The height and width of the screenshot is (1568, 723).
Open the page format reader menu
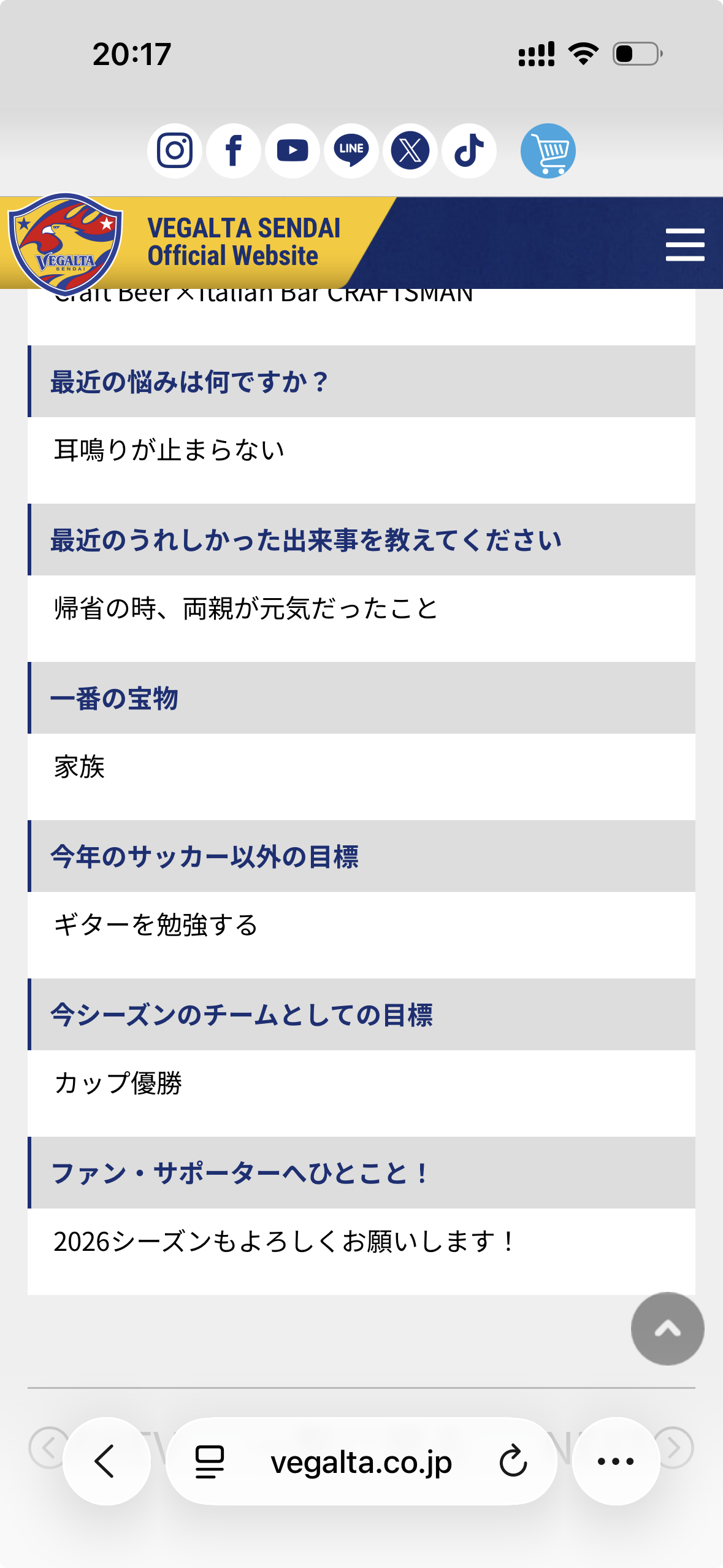[x=210, y=1461]
